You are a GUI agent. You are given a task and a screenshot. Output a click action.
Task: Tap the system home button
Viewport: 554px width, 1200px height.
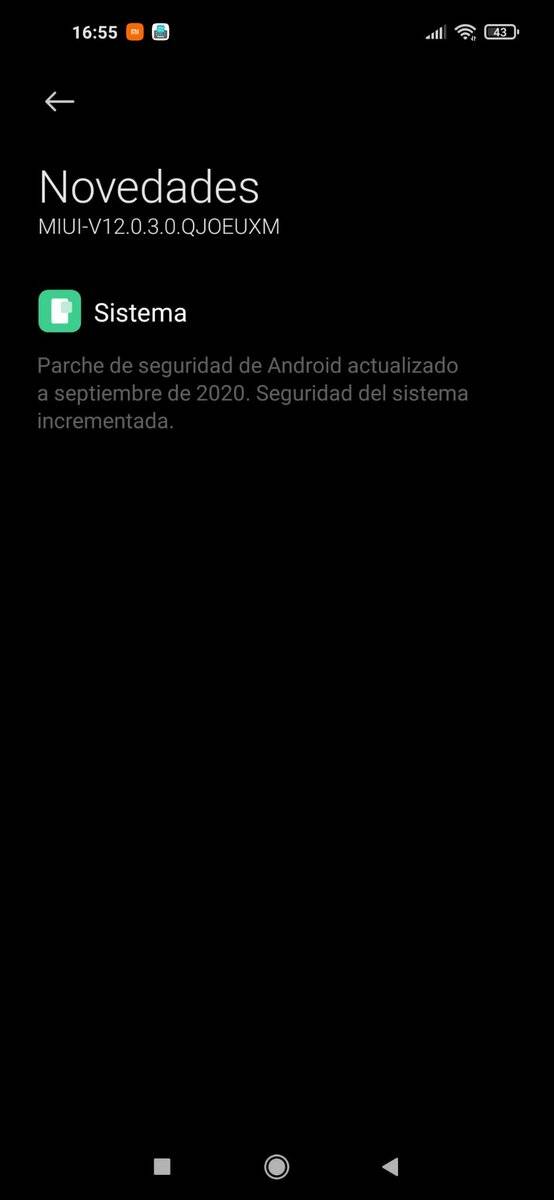(x=277, y=1166)
